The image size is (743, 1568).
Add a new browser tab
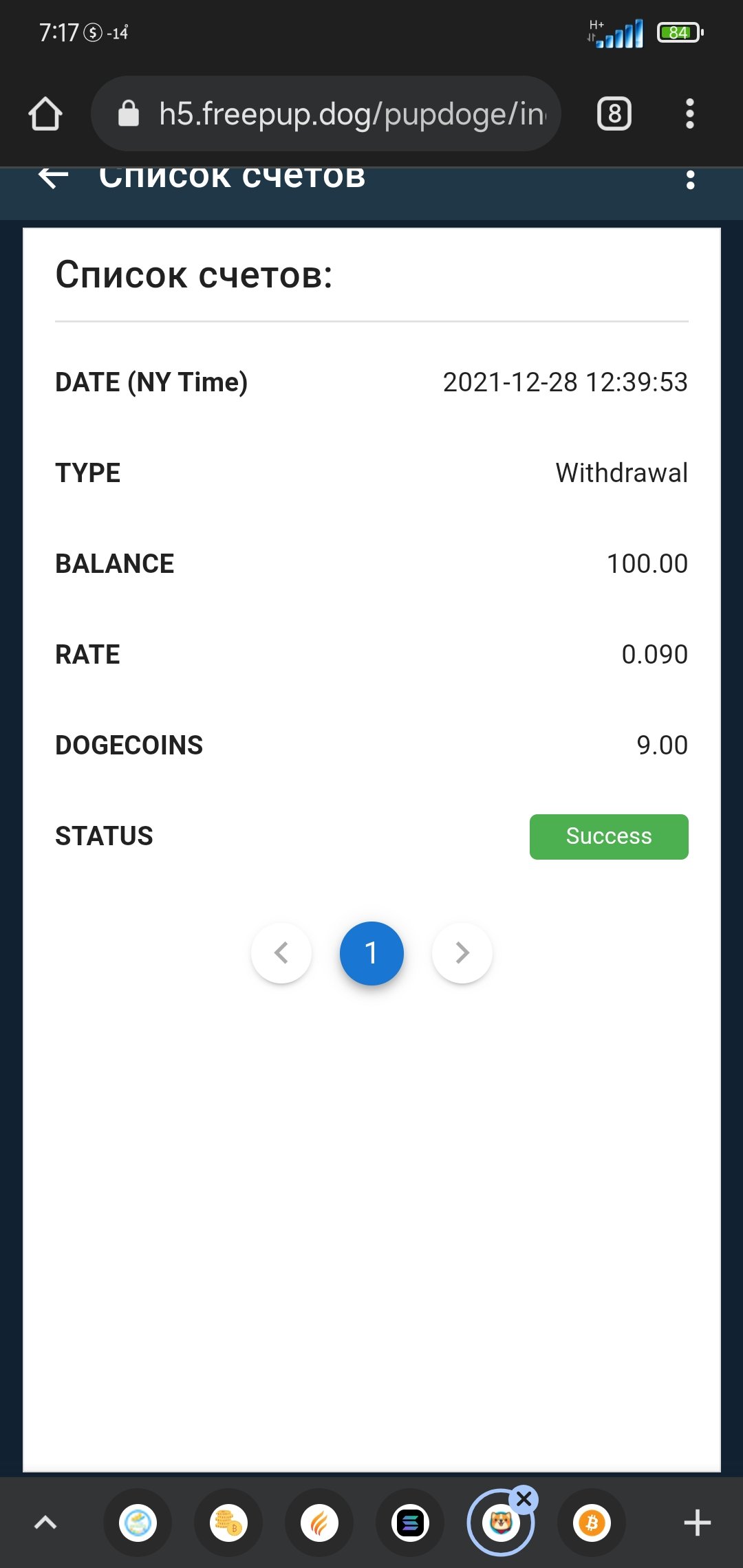[697, 1523]
